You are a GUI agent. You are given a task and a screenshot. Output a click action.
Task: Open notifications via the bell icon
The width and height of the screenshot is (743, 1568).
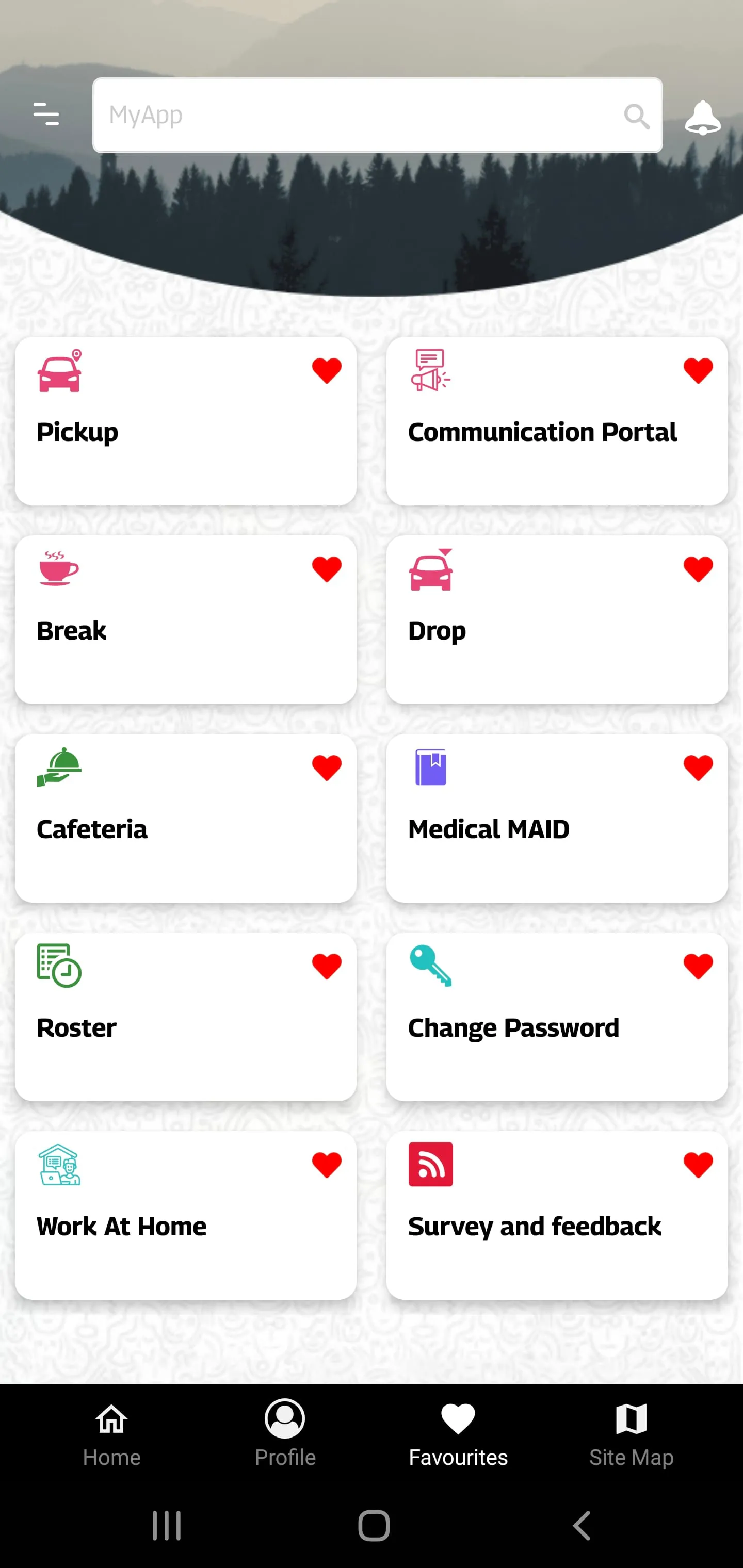[702, 117]
